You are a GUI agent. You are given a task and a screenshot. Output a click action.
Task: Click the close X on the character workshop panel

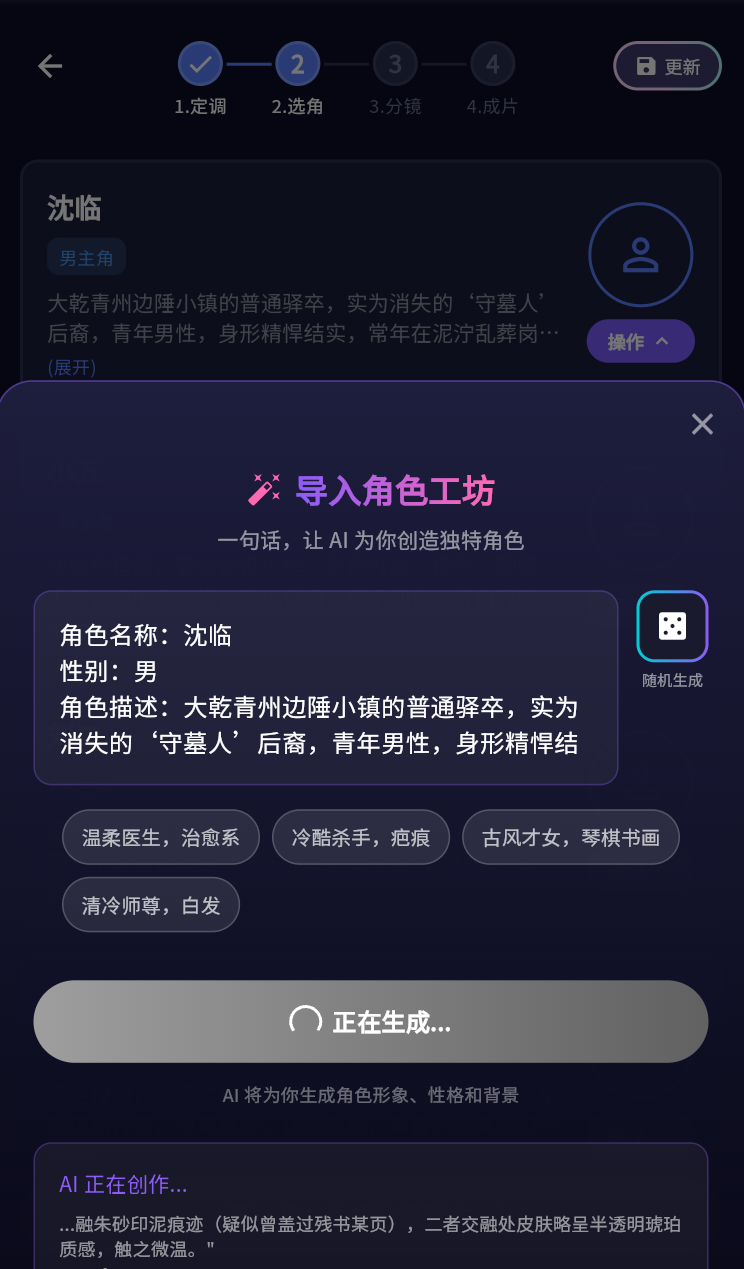702,424
